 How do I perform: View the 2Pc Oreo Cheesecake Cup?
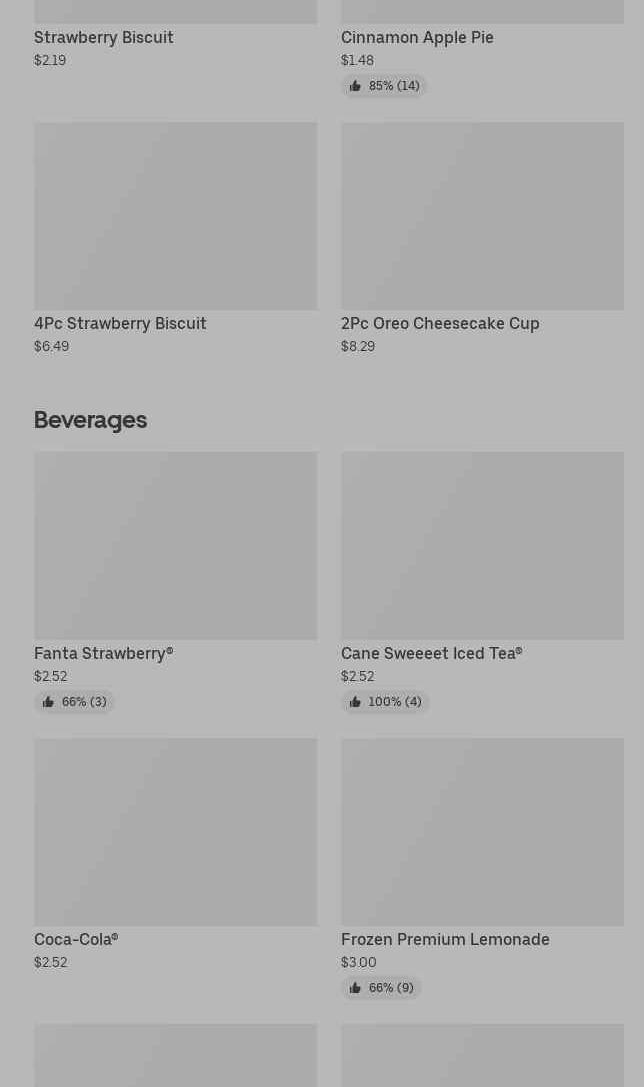pyautogui.click(x=482, y=238)
